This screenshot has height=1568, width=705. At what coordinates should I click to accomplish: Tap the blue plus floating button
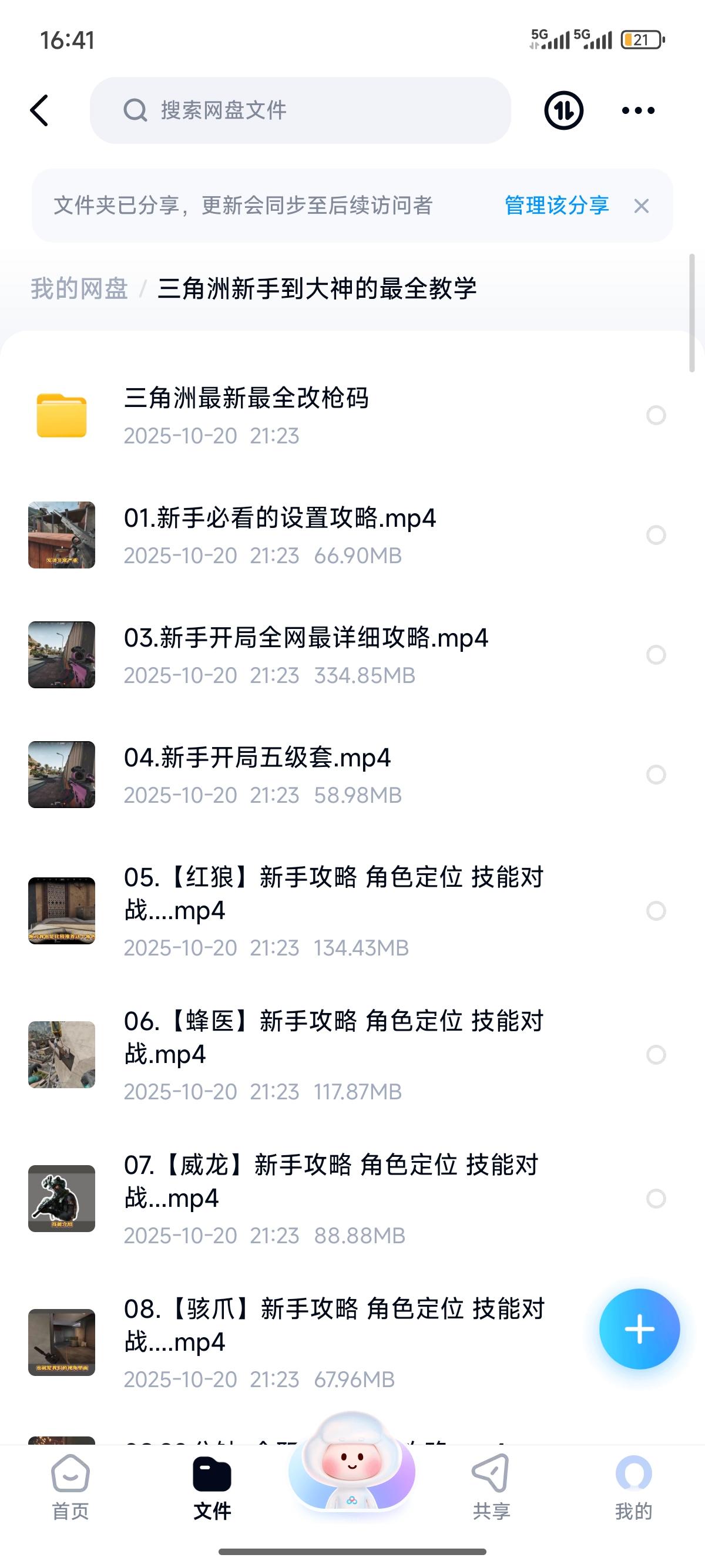(639, 1330)
